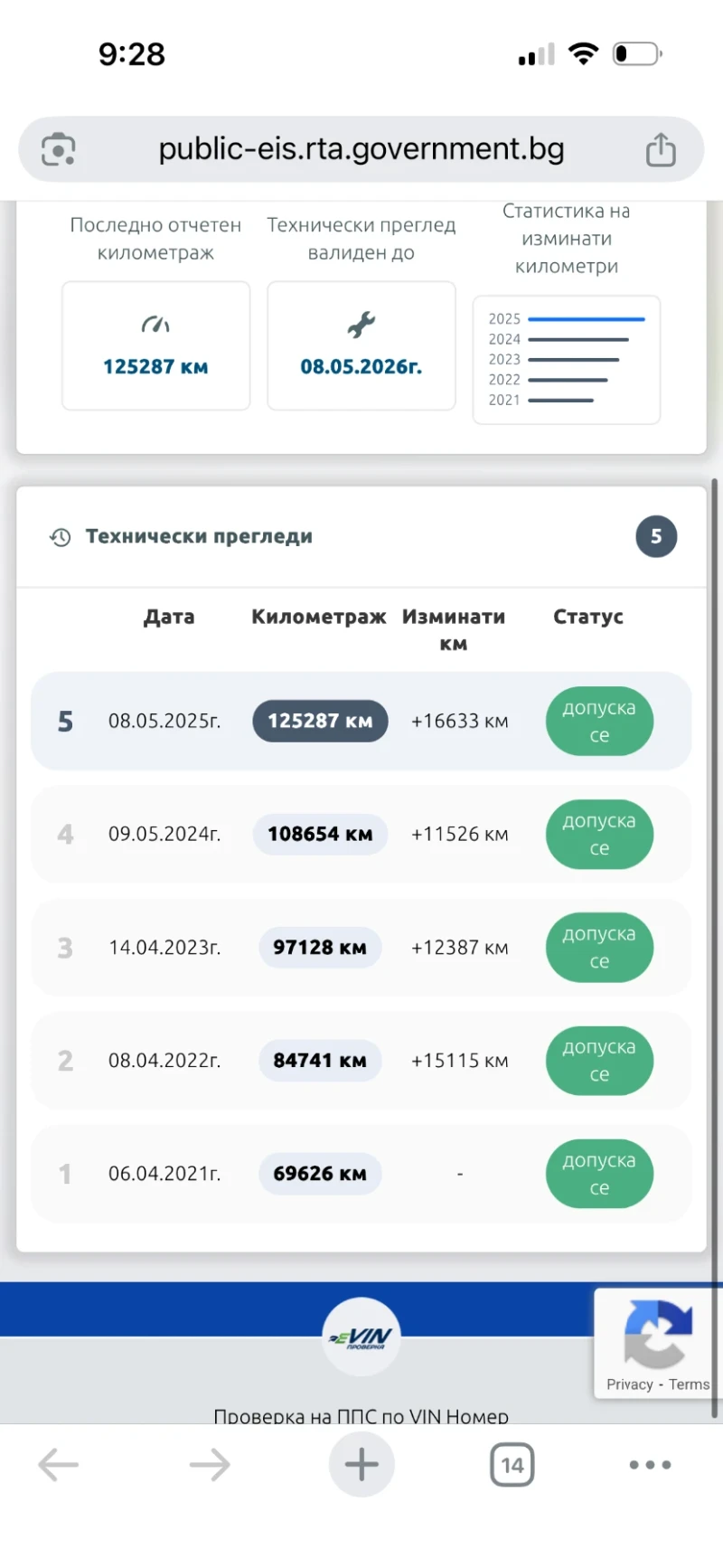
Task: Tap the dark badge showing 5 inspections
Action: 656,536
